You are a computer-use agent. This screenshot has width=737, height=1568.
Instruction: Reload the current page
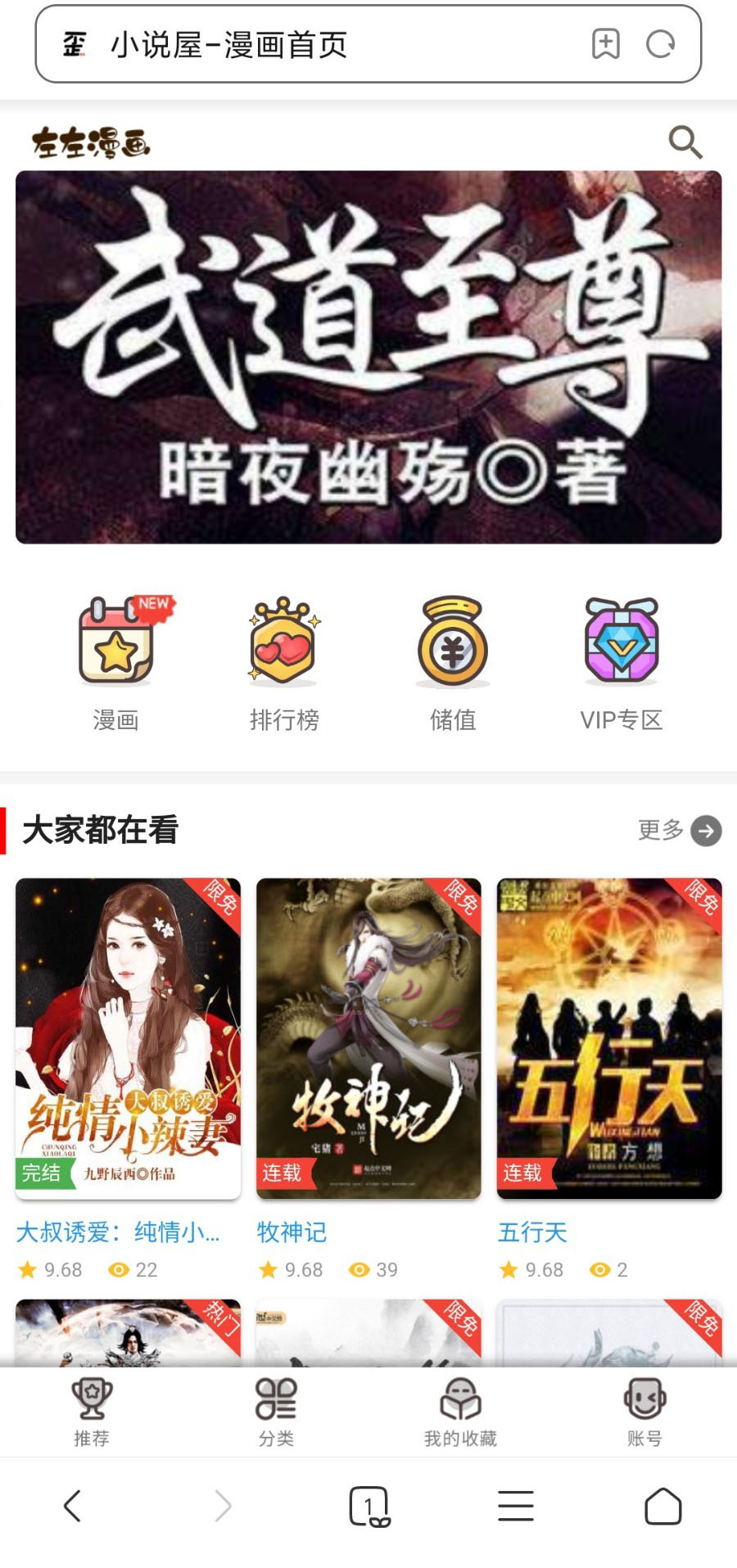[660, 44]
